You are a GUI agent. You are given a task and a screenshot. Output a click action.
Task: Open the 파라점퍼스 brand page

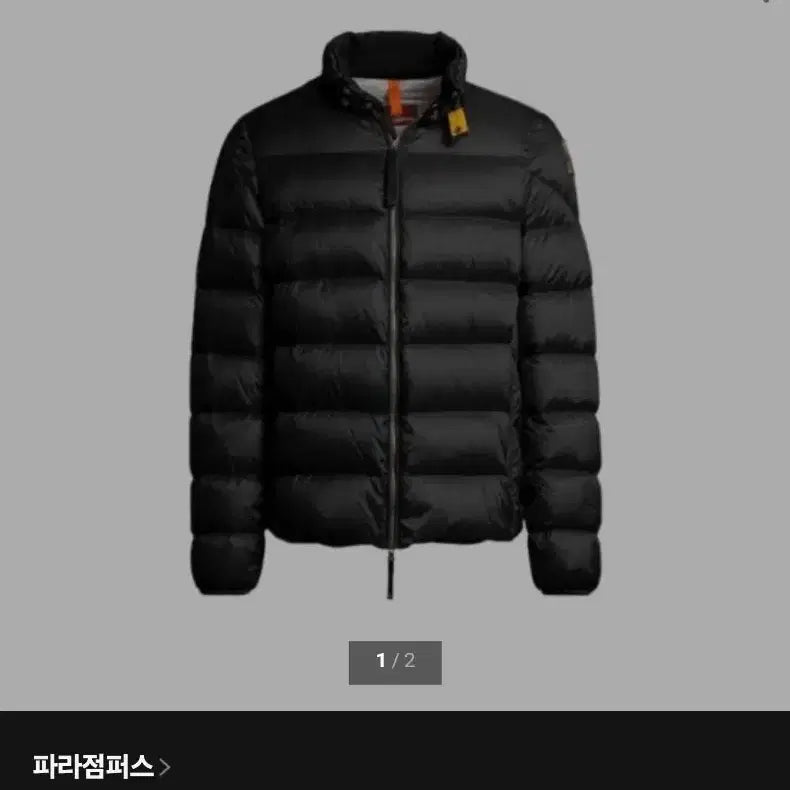tap(101, 767)
